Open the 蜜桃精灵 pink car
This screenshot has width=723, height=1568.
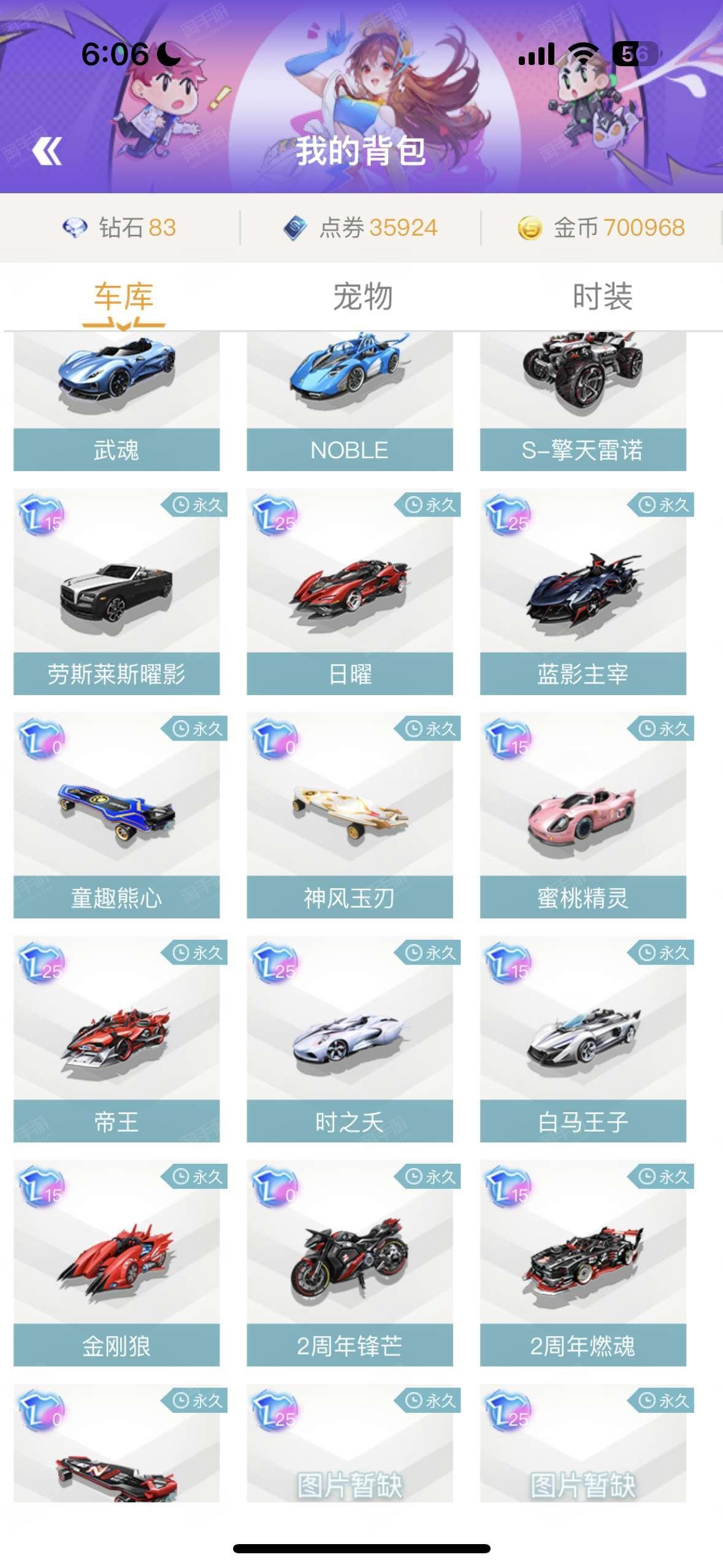(x=583, y=816)
